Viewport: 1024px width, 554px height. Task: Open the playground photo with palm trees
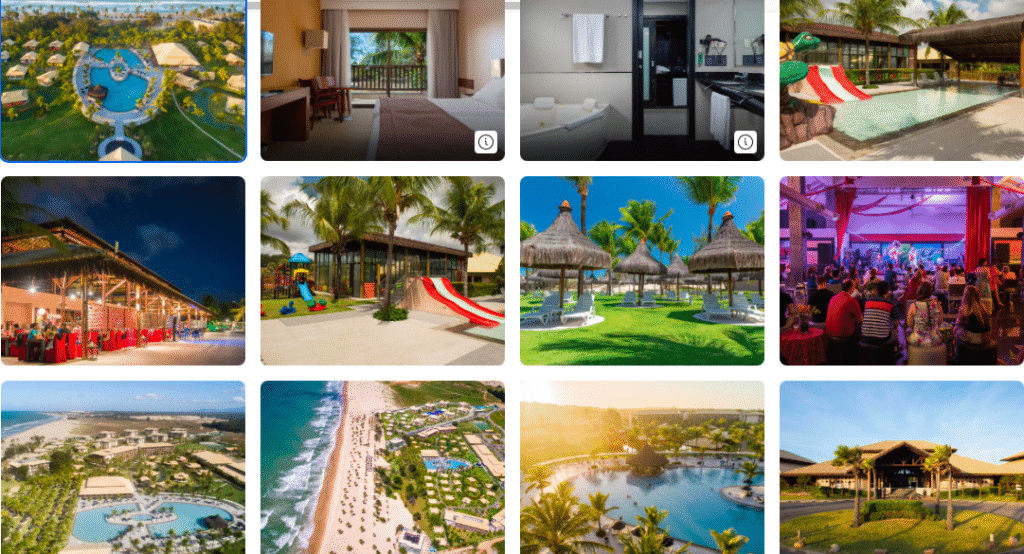pyautogui.click(x=382, y=270)
